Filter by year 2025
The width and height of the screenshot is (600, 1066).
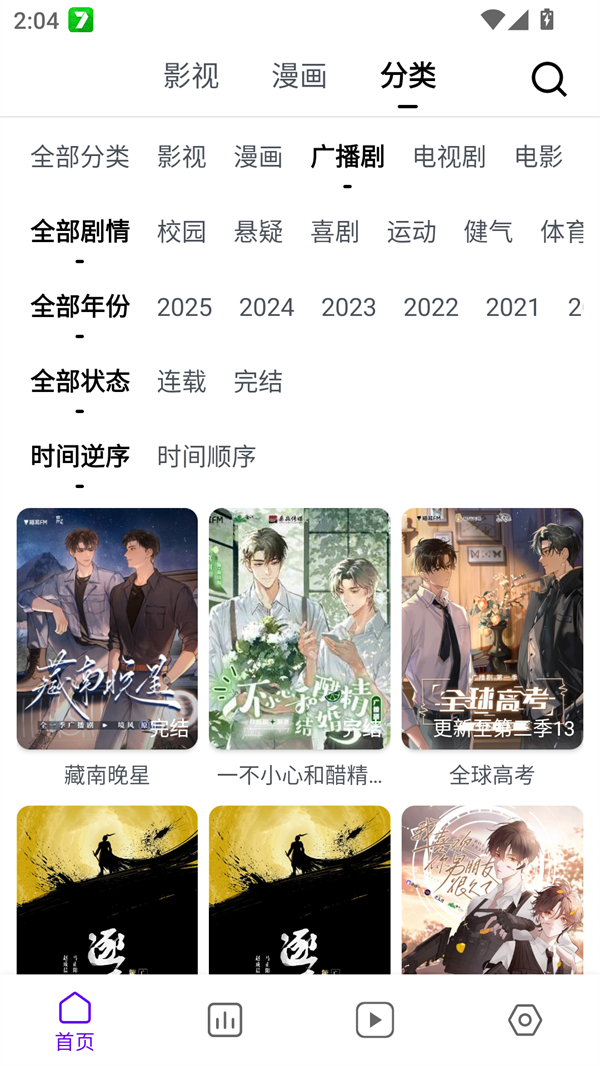(x=184, y=307)
